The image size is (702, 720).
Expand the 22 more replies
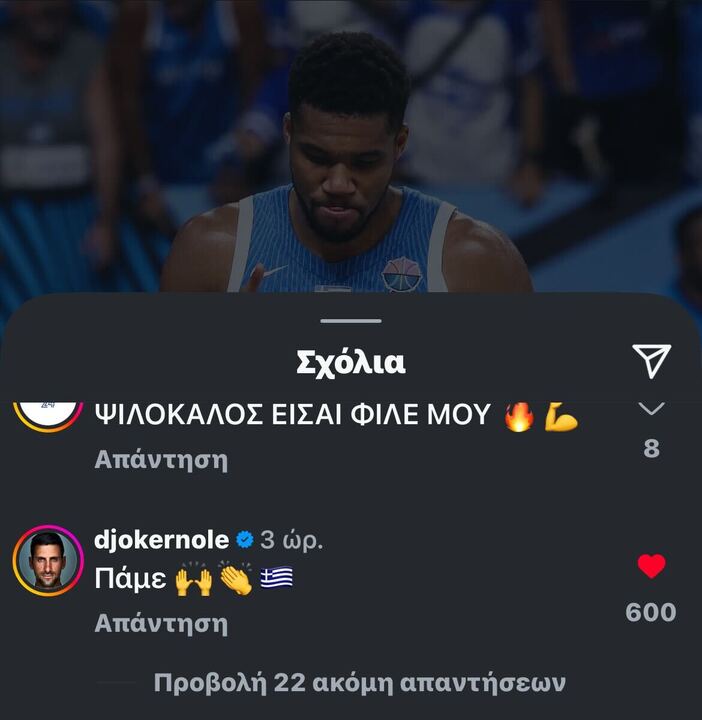[360, 684]
